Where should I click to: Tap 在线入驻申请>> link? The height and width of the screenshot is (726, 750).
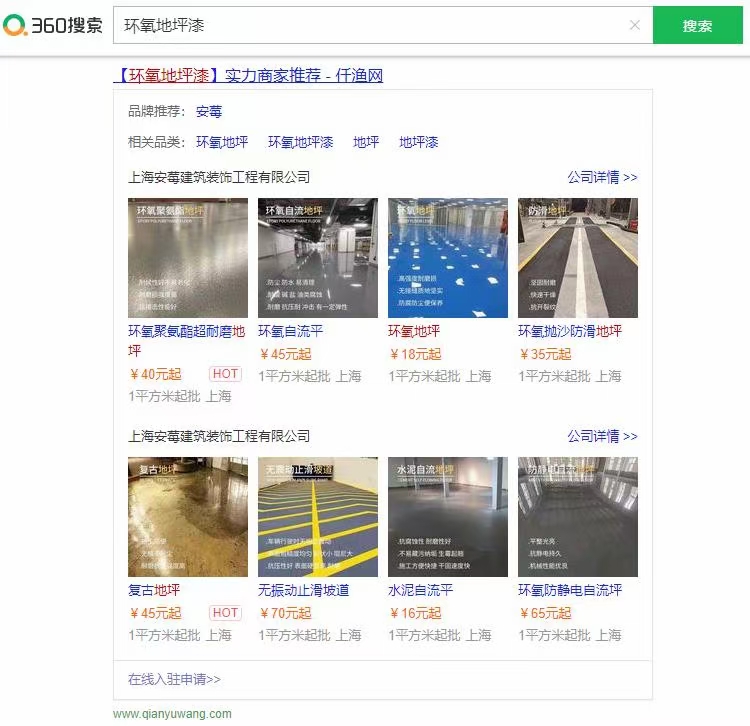174,679
